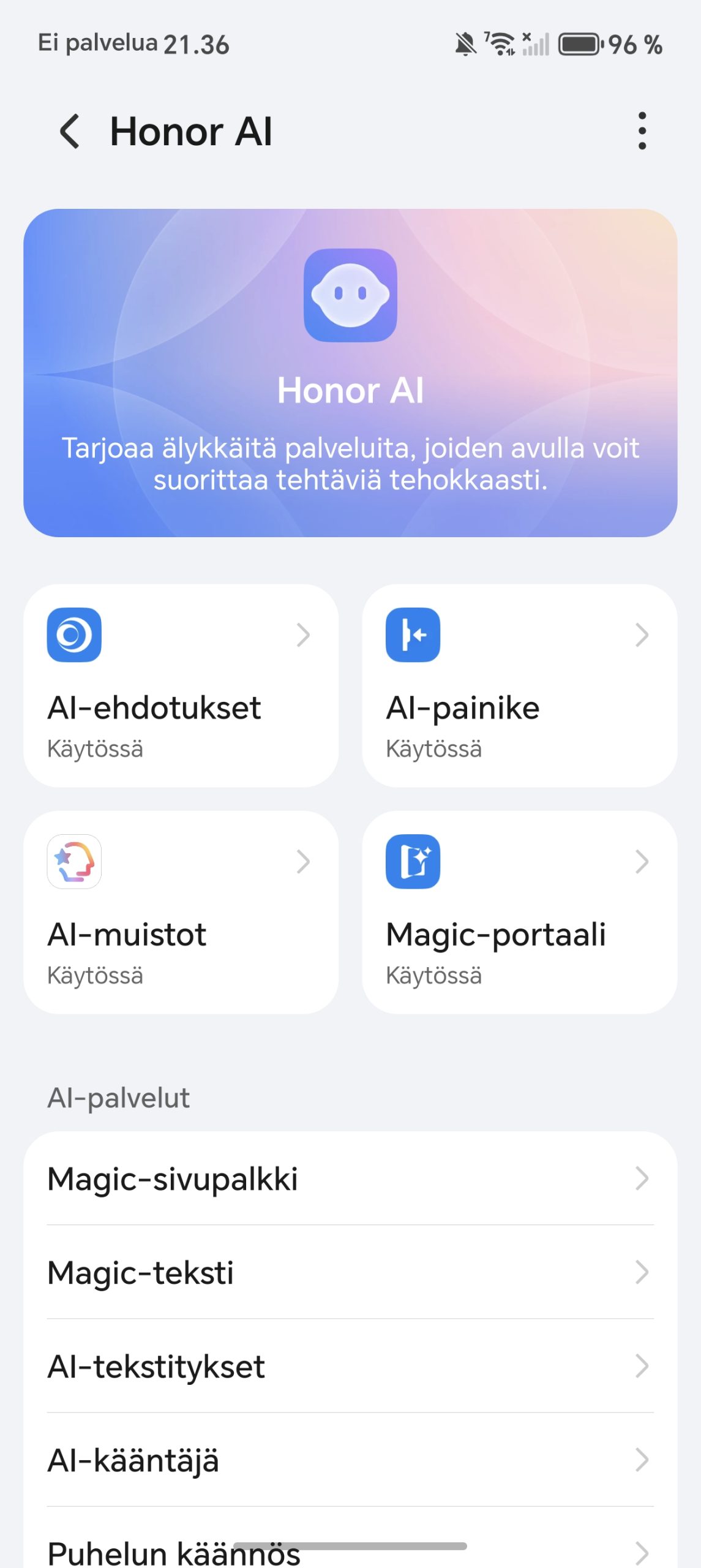This screenshot has width=701, height=1568.
Task: Open the three-dot overflow menu
Action: 641,131
